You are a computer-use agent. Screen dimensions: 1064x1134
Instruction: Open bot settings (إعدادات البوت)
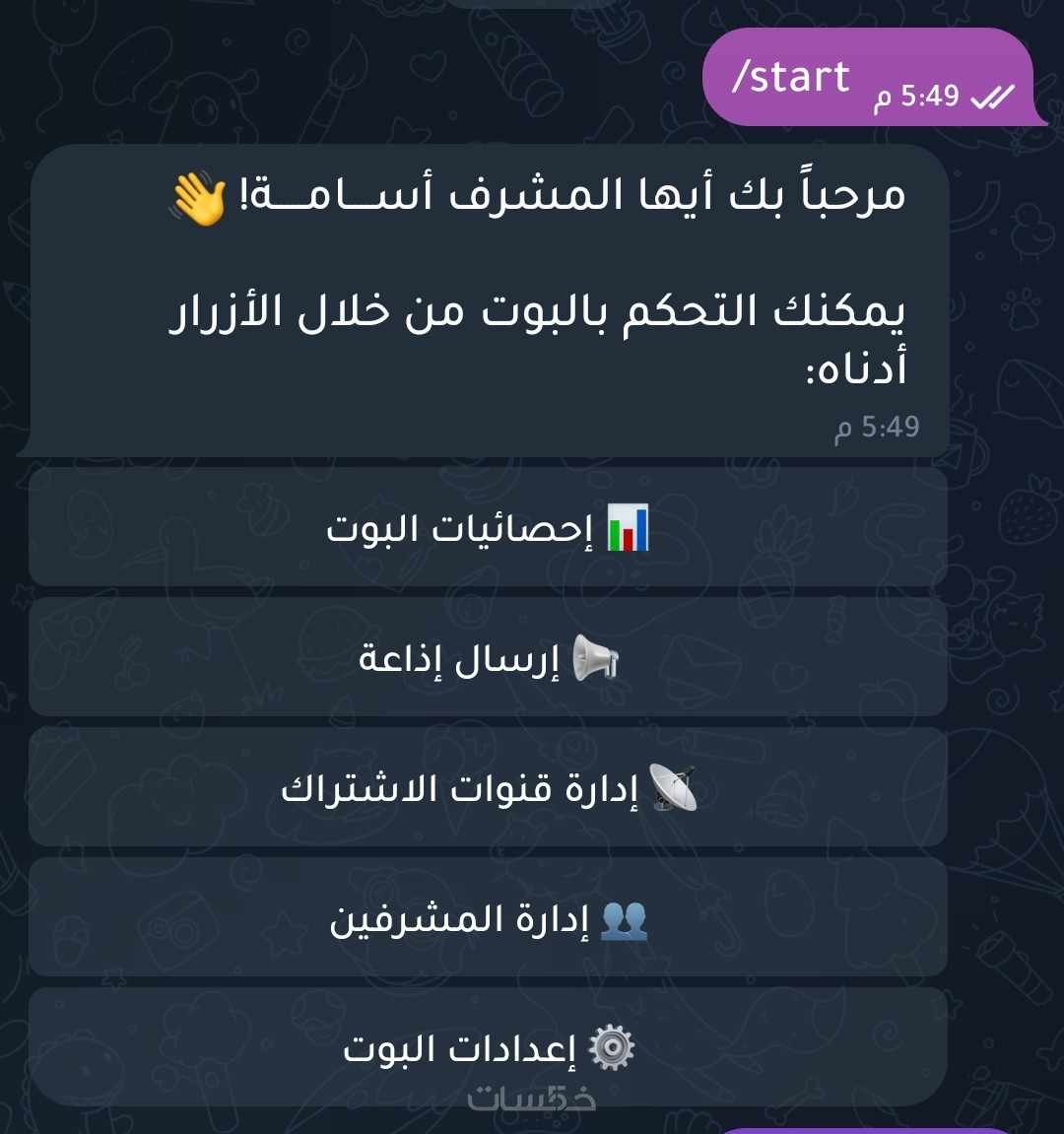tap(488, 1048)
